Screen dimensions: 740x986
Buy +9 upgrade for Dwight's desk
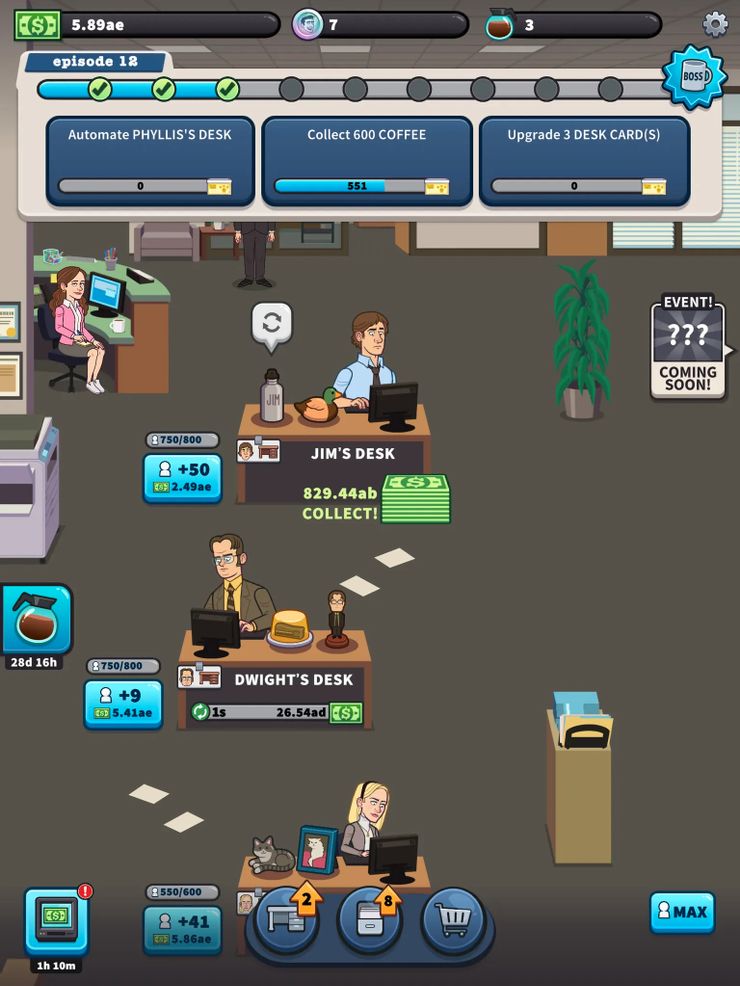click(x=123, y=704)
